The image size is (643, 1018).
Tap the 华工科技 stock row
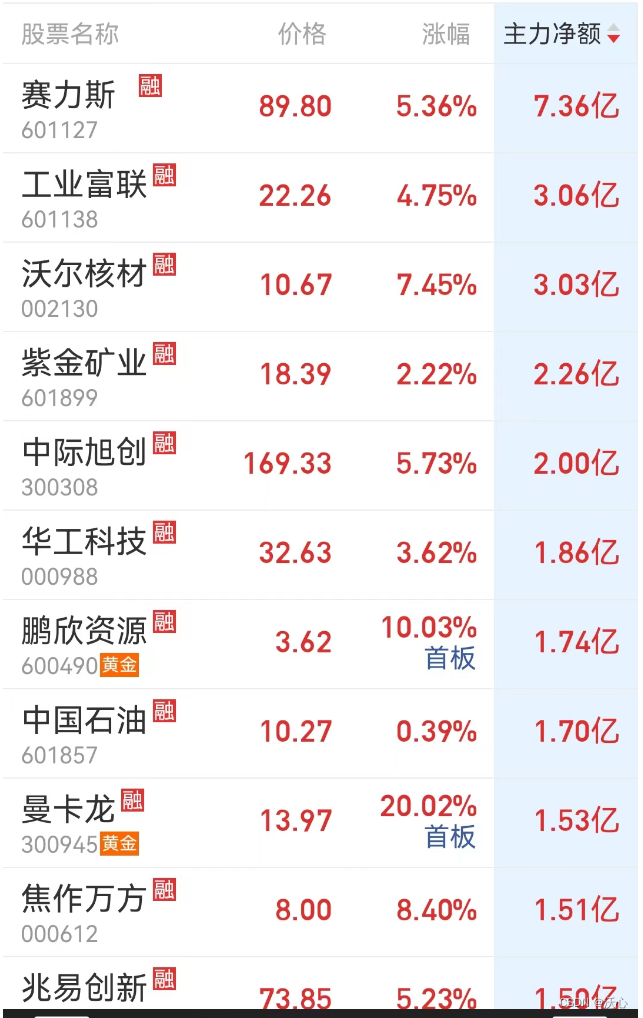coord(84,542)
